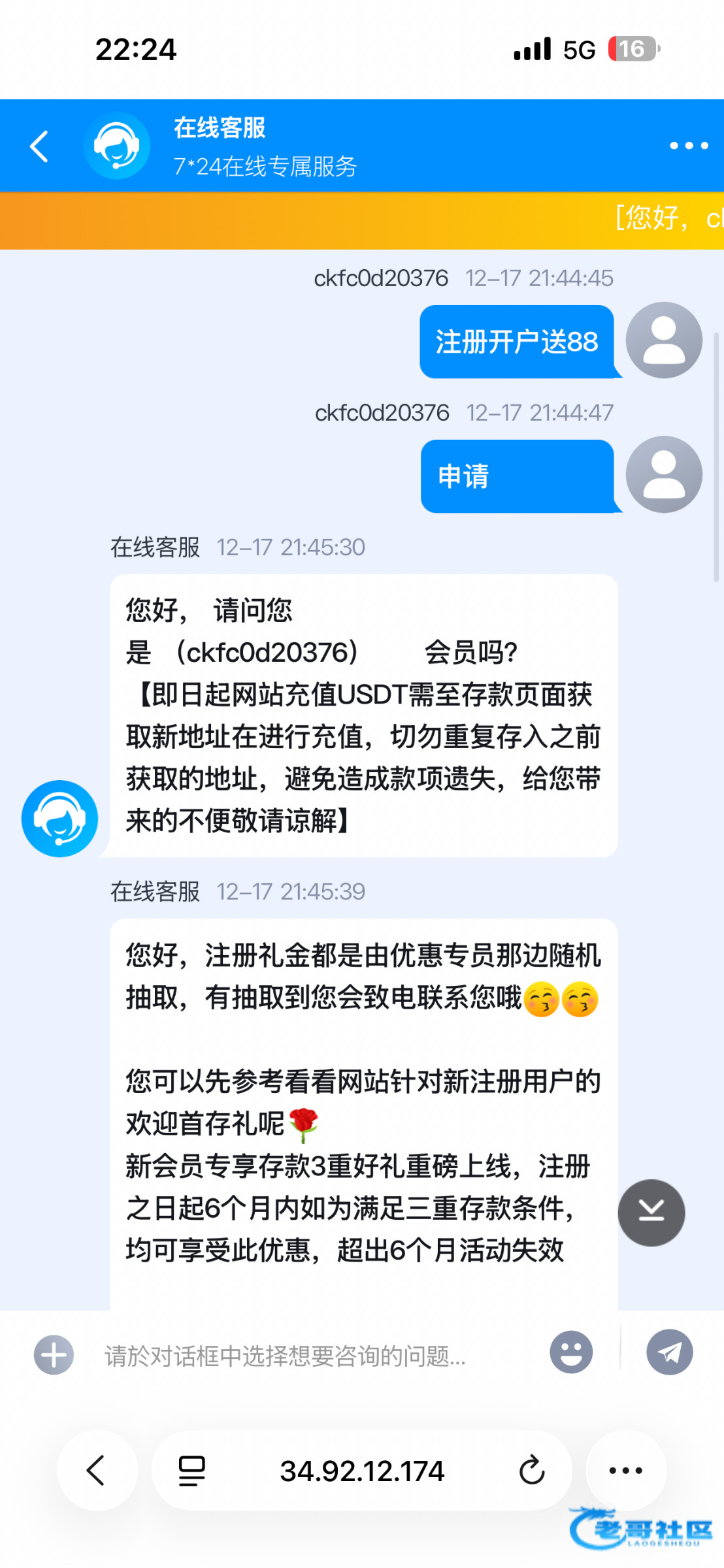Screen dimensions: 724x1568
Task: Tap the 34.92.12.174 address bar
Action: (x=362, y=1471)
